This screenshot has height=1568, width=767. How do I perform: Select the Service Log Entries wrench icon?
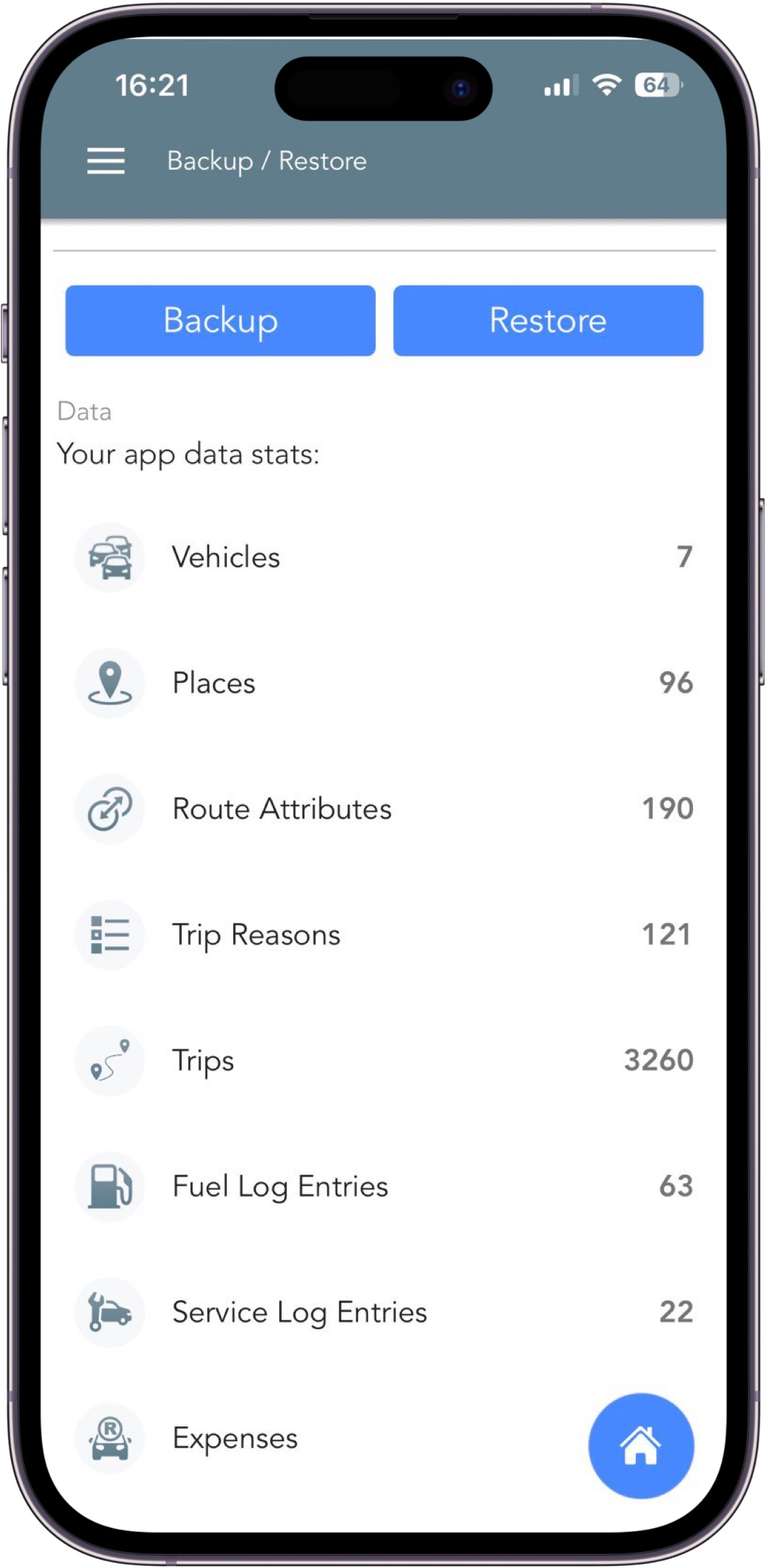click(109, 1312)
